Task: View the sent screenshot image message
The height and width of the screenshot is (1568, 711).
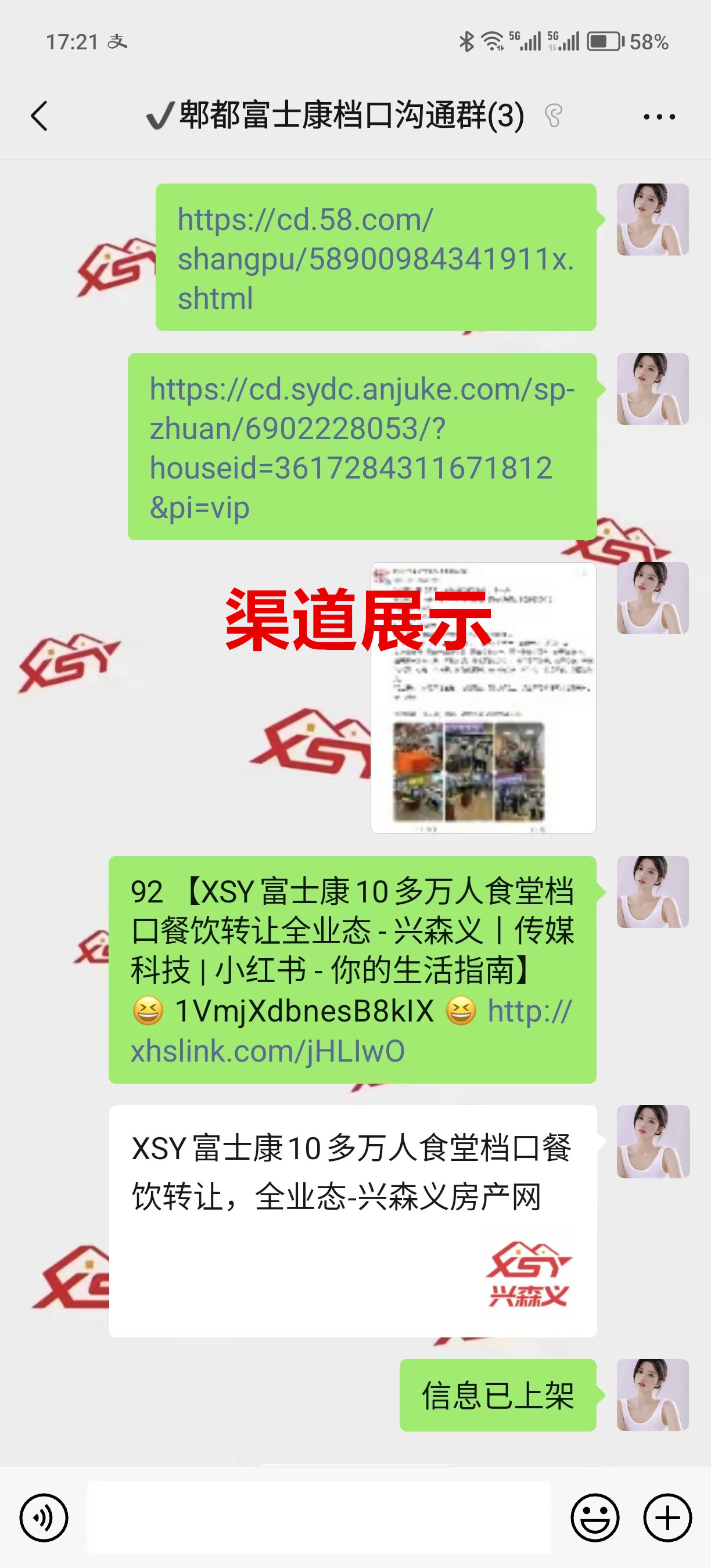Action: pyautogui.click(x=483, y=697)
